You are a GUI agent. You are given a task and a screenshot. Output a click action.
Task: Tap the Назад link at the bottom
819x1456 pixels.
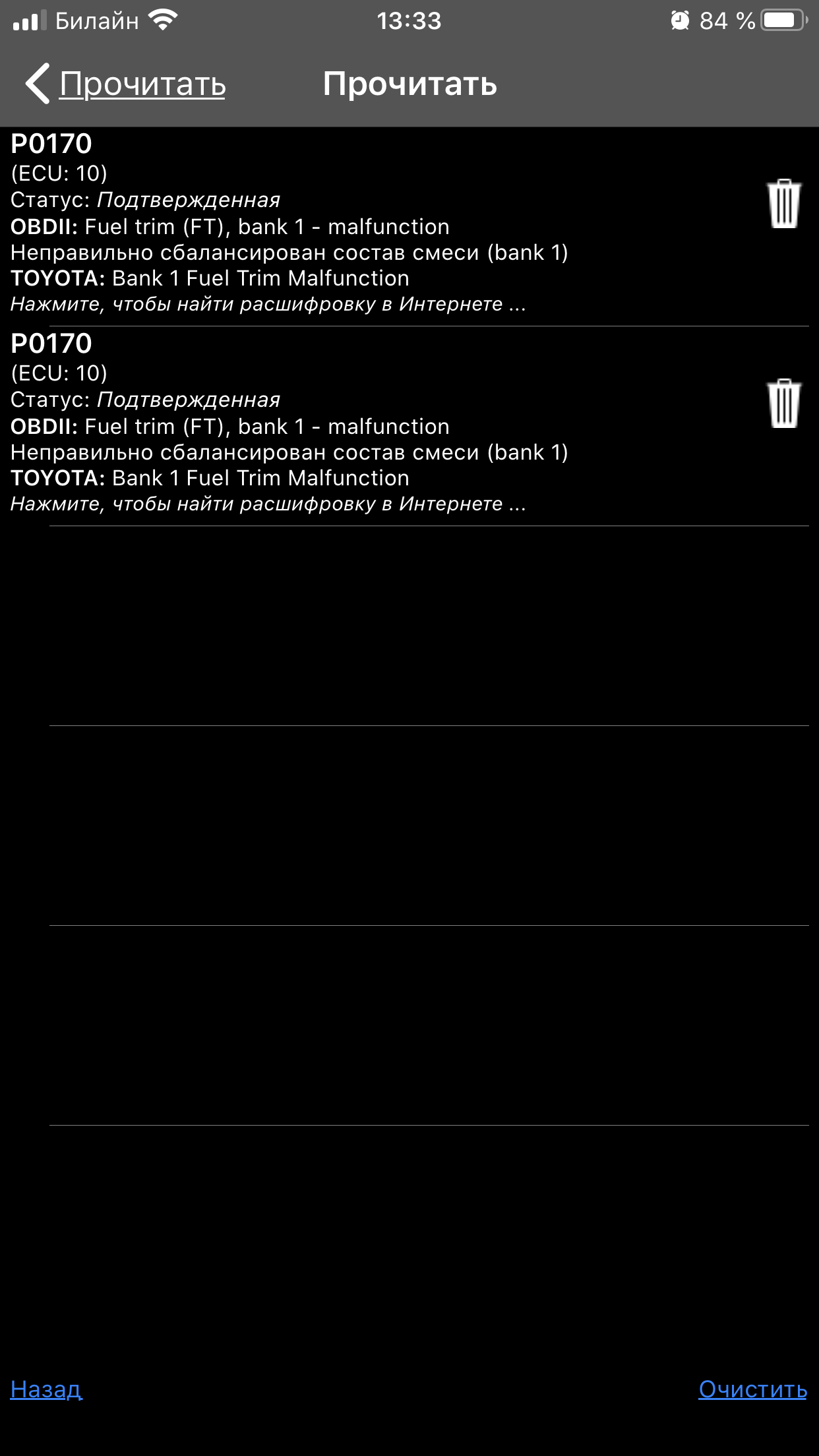click(46, 1389)
